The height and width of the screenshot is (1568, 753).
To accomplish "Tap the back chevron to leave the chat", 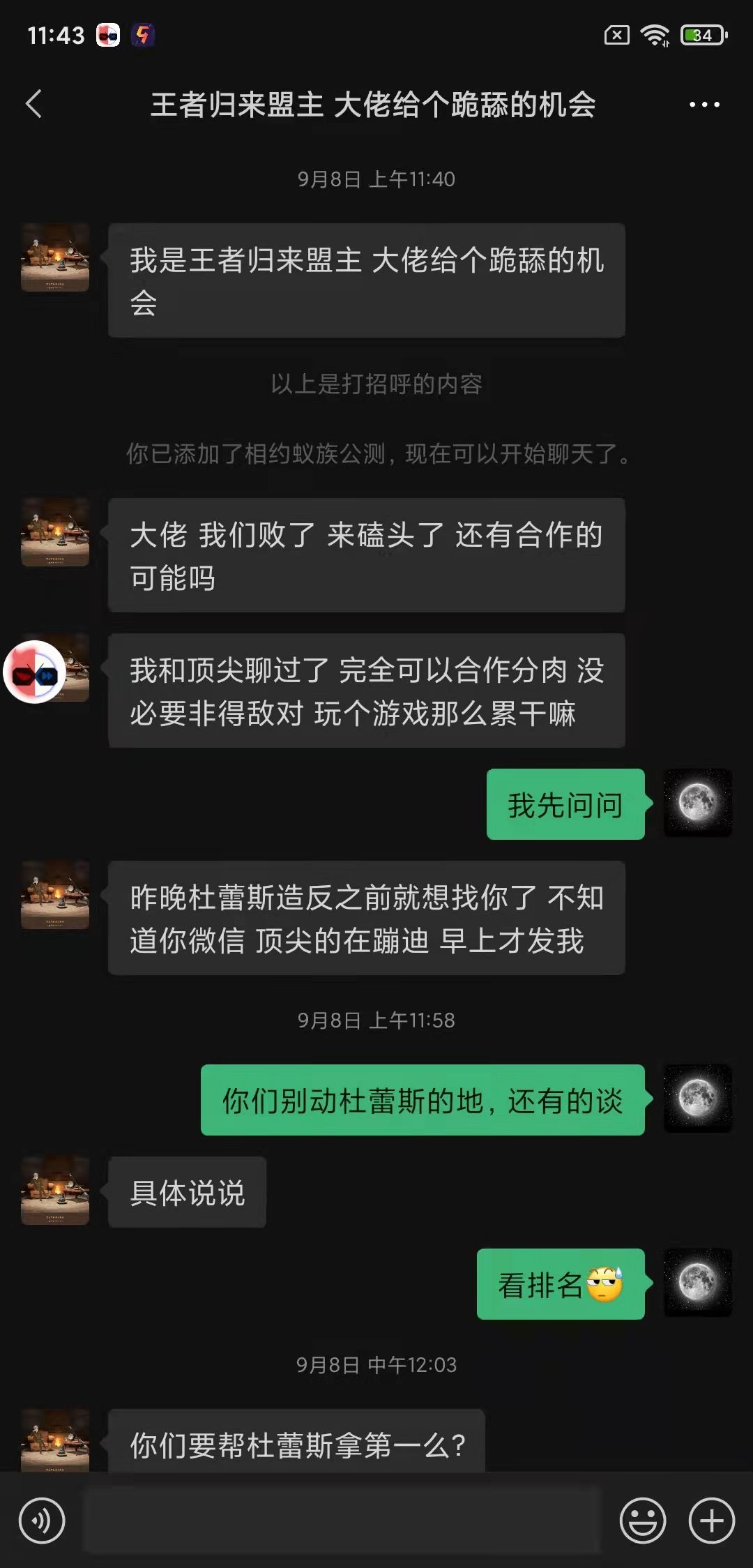I will pos(33,103).
